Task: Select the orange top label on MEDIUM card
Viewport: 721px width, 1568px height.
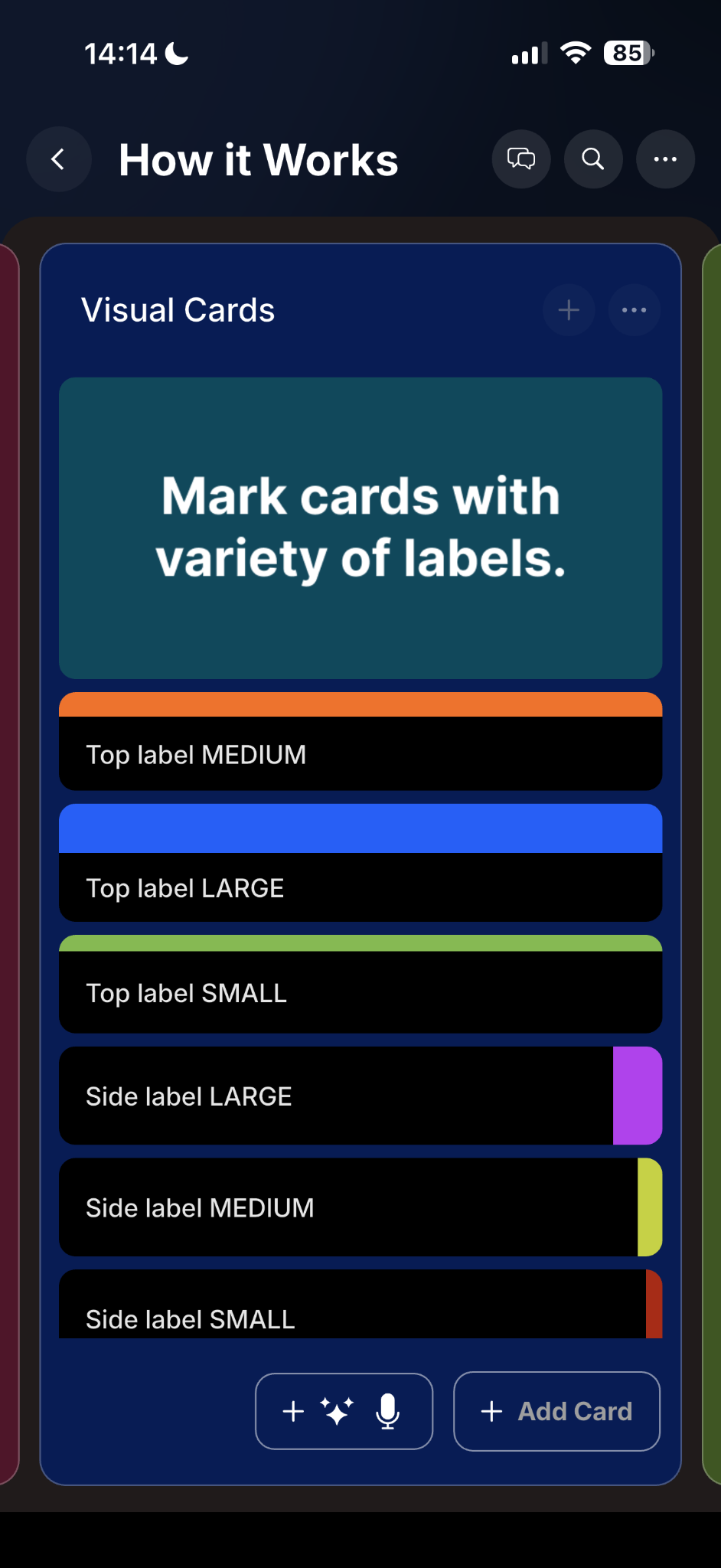Action: [360, 703]
